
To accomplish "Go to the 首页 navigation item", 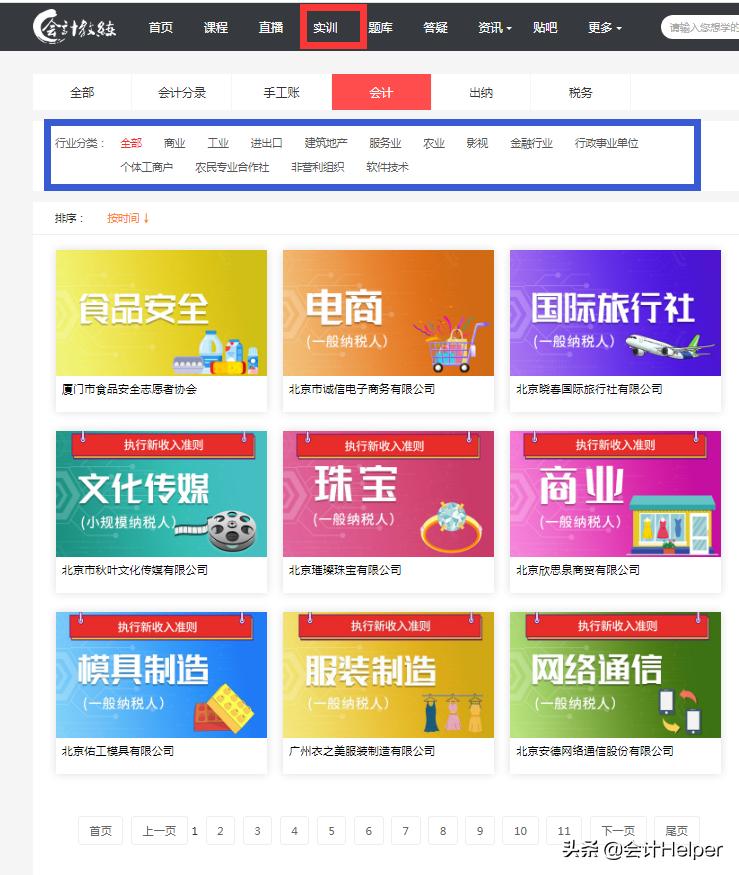I will pos(160,27).
